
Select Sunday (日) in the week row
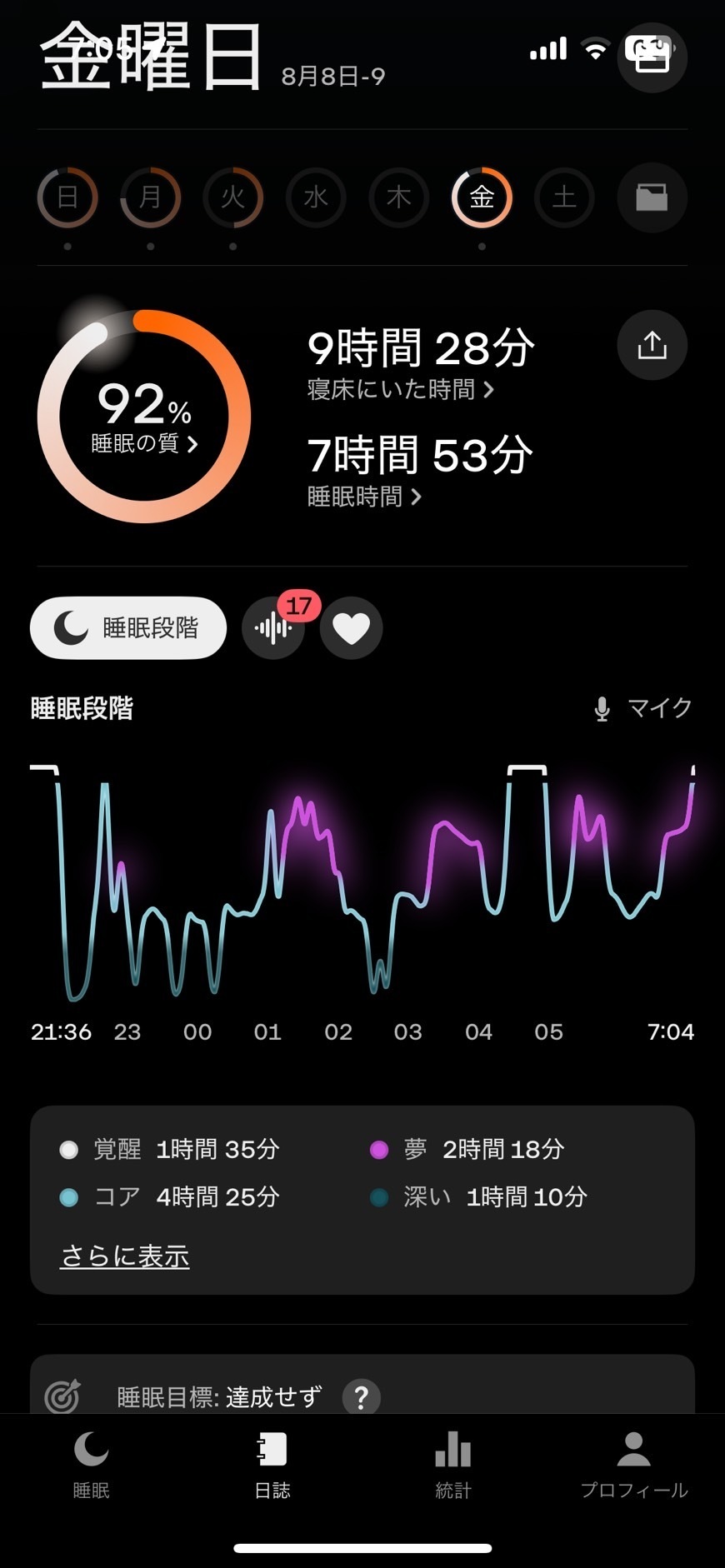coord(67,197)
